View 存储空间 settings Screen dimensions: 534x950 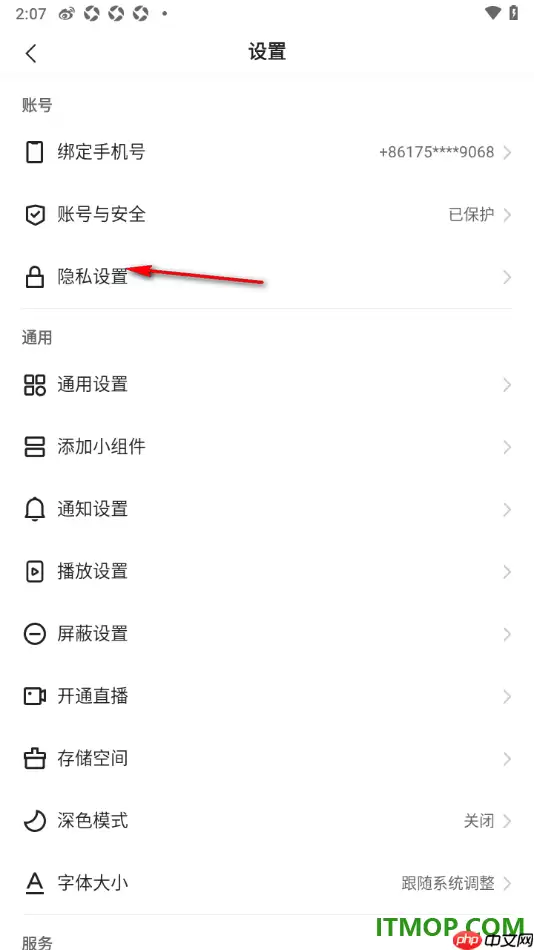(x=267, y=759)
